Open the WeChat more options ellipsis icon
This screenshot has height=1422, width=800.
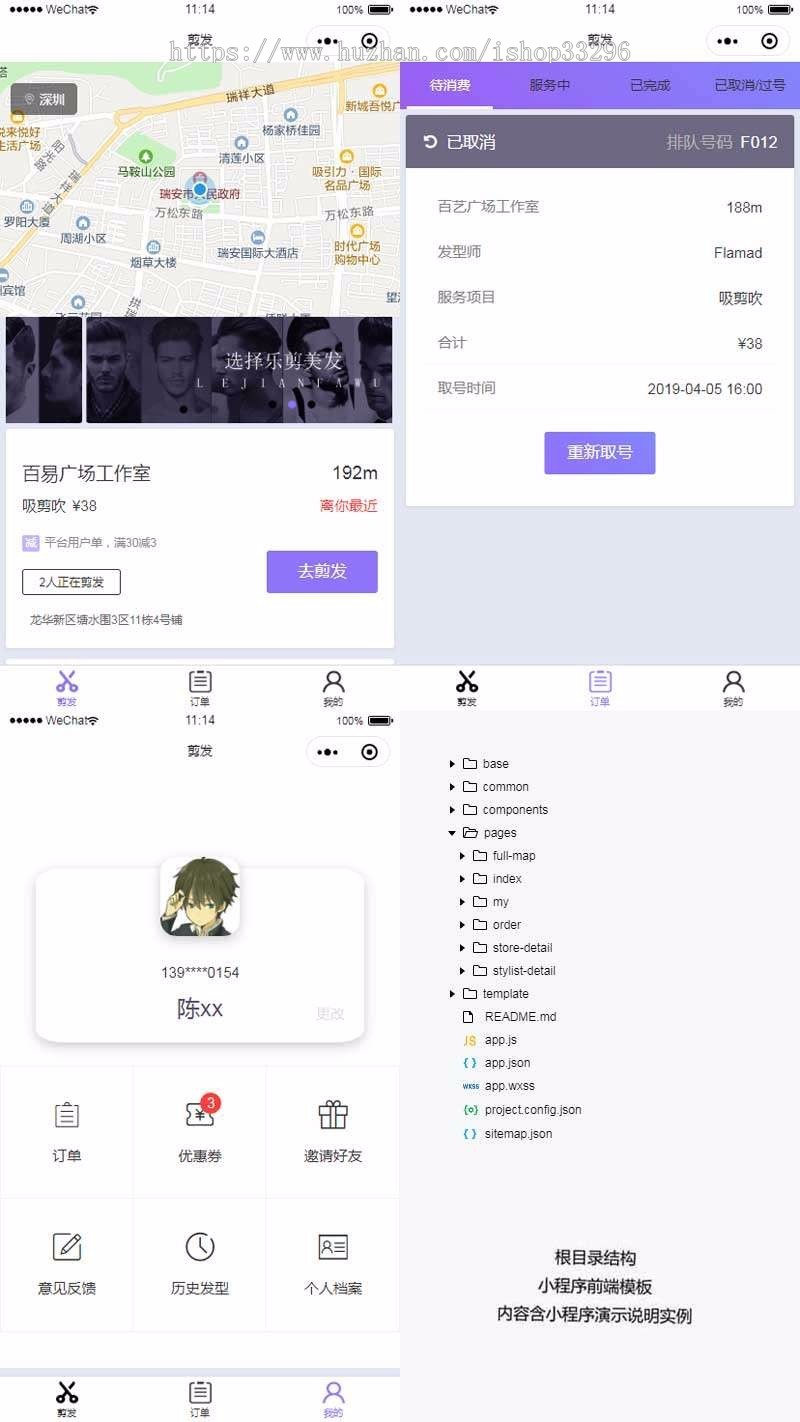pos(326,41)
